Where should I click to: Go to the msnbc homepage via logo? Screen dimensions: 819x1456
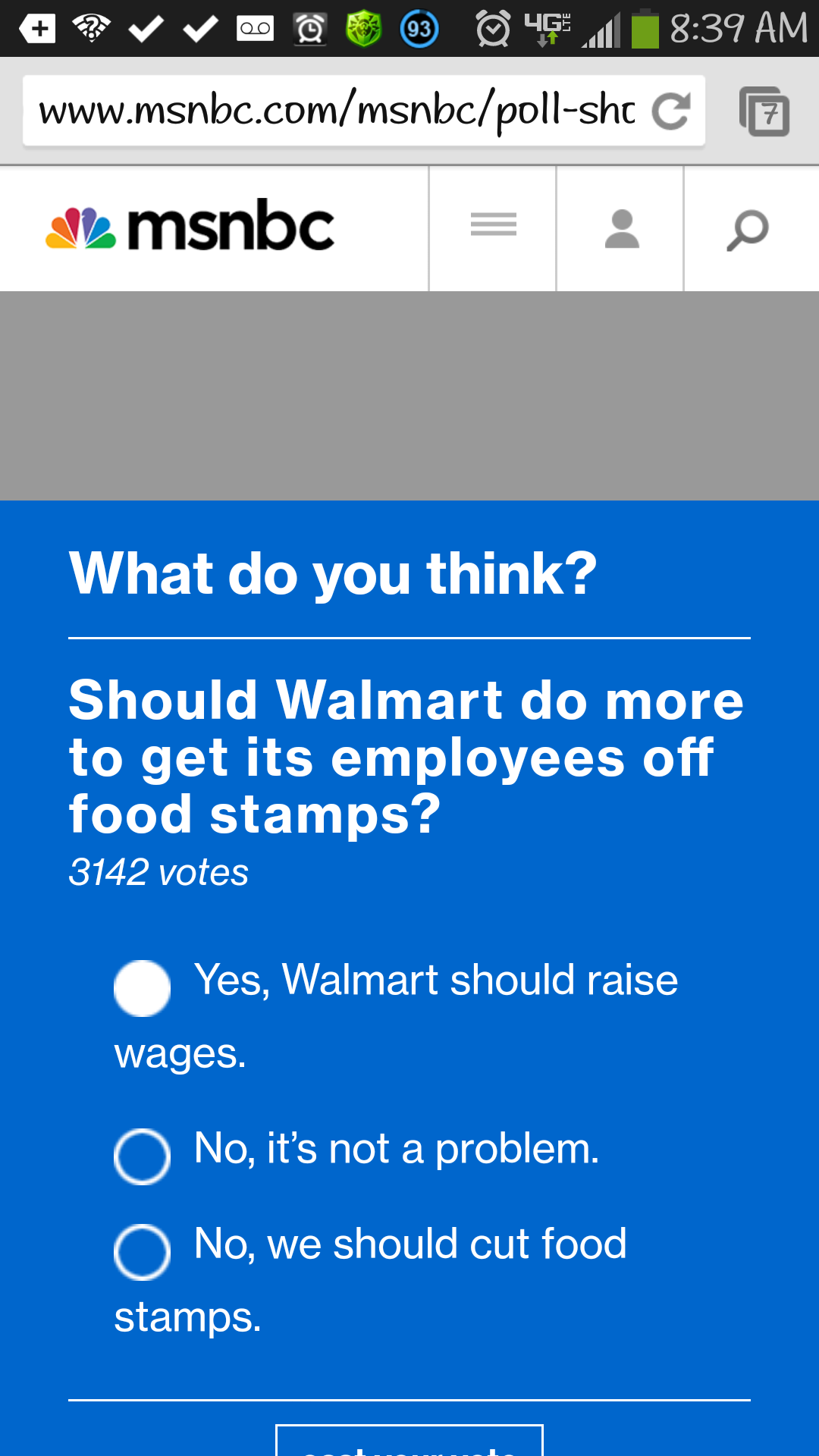tap(190, 227)
